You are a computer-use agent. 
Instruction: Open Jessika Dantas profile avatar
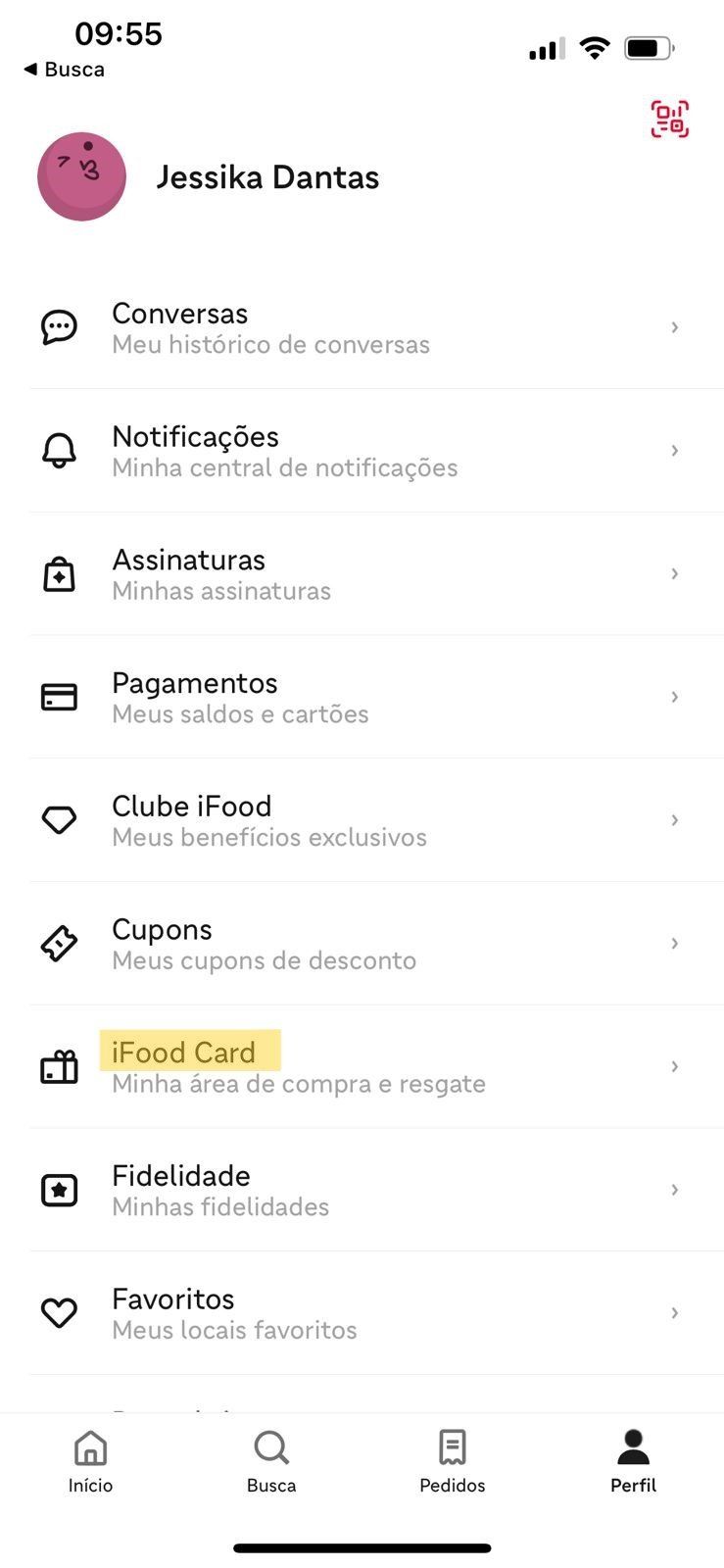point(81,176)
